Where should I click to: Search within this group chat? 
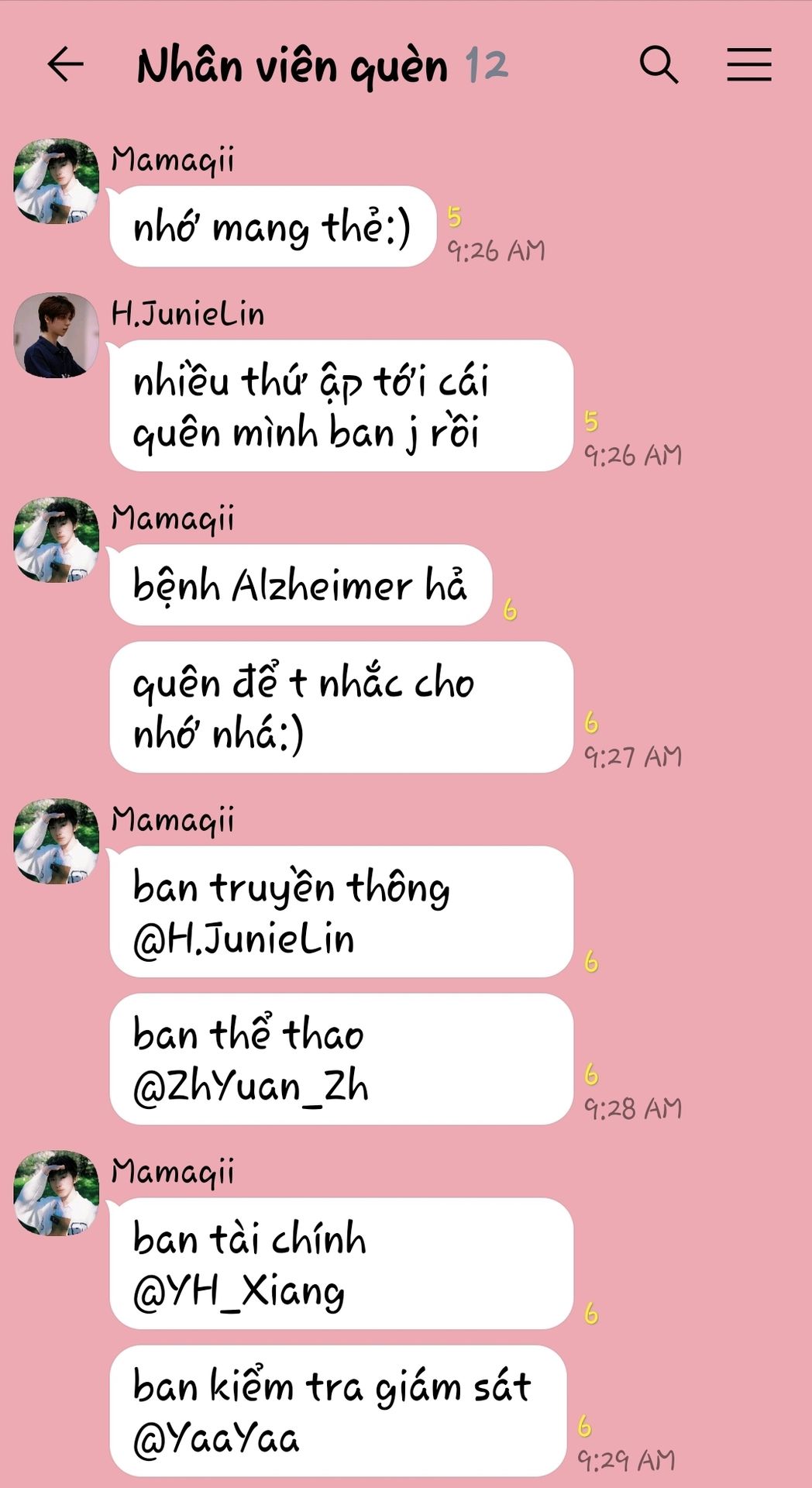tap(659, 64)
